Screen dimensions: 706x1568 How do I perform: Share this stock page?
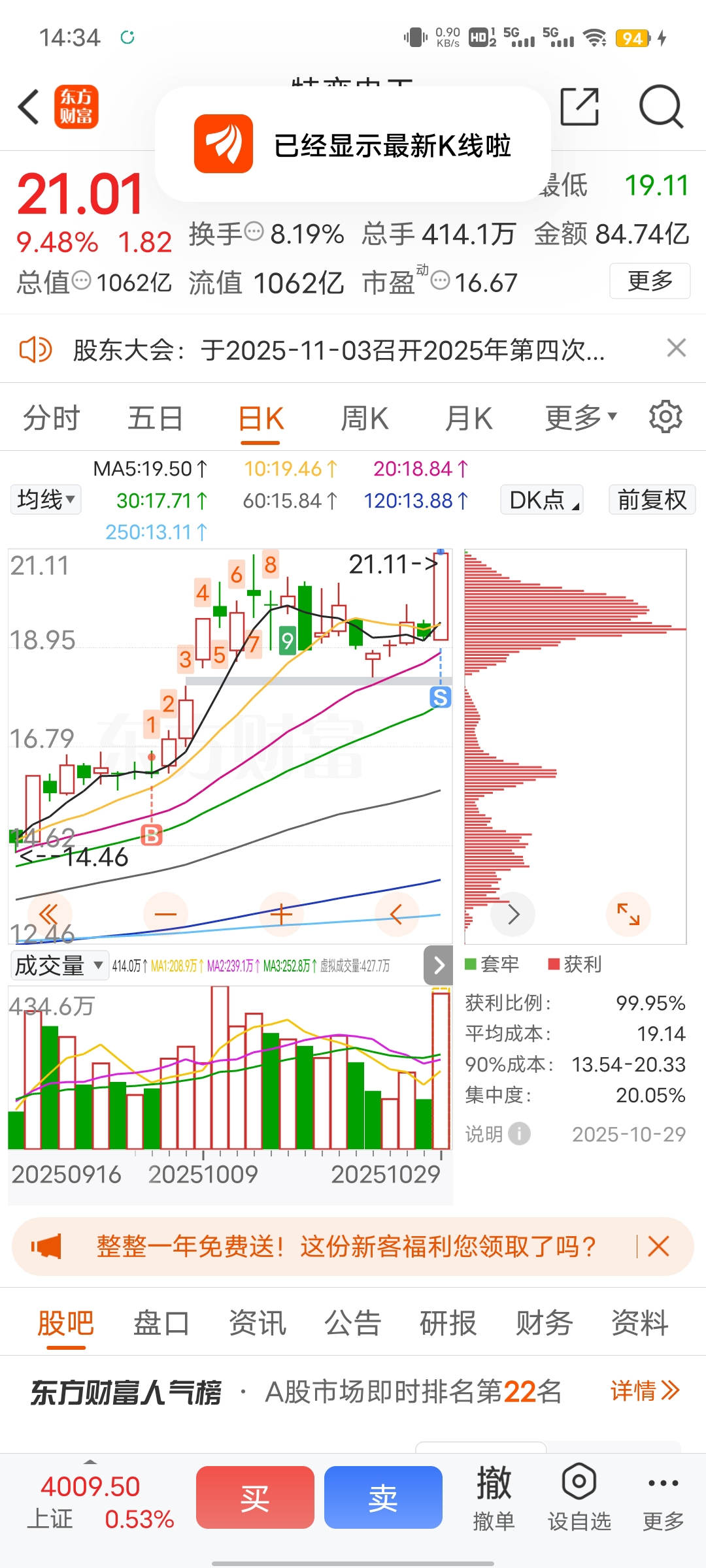click(579, 106)
